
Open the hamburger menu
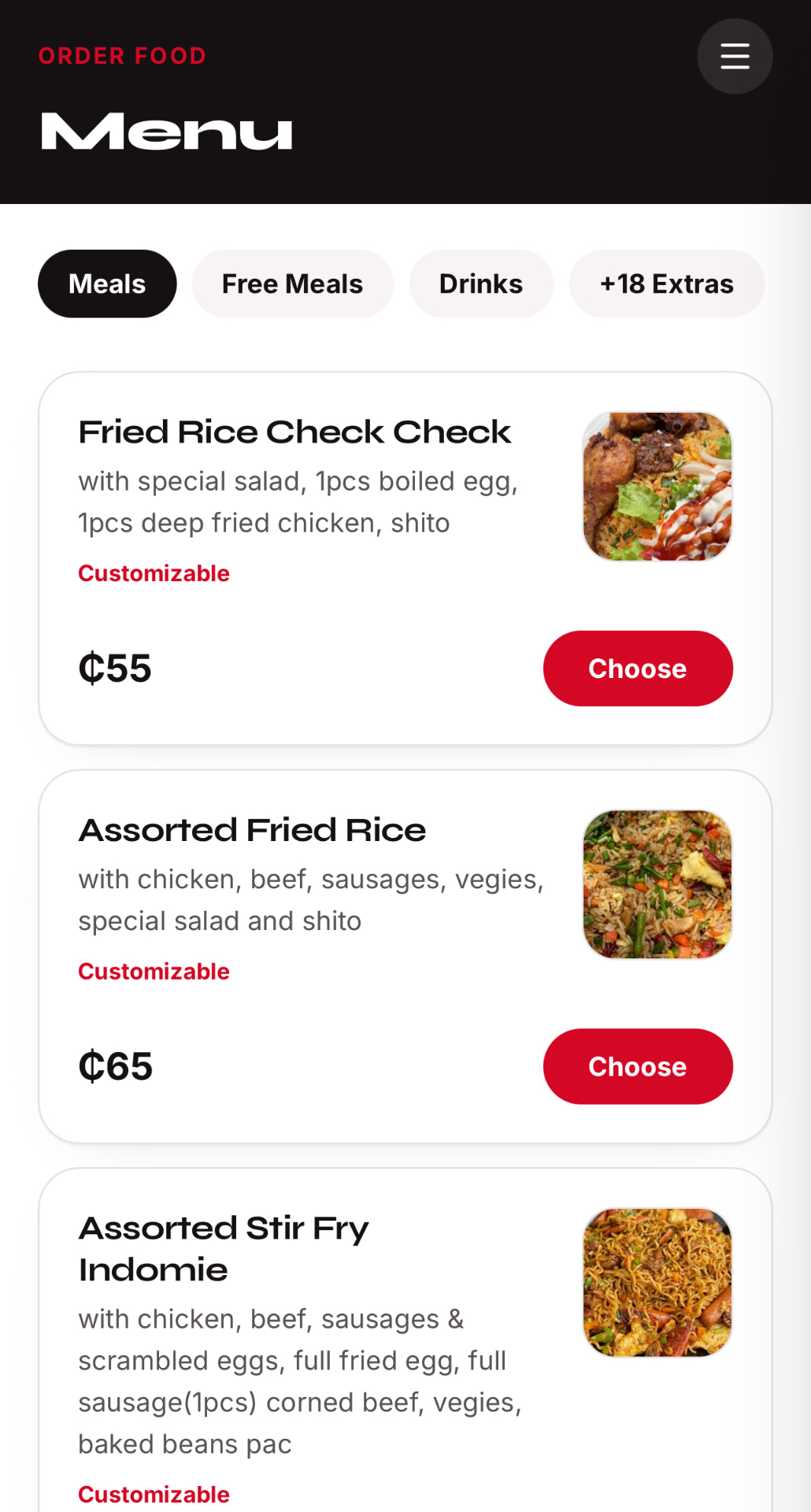pos(735,57)
